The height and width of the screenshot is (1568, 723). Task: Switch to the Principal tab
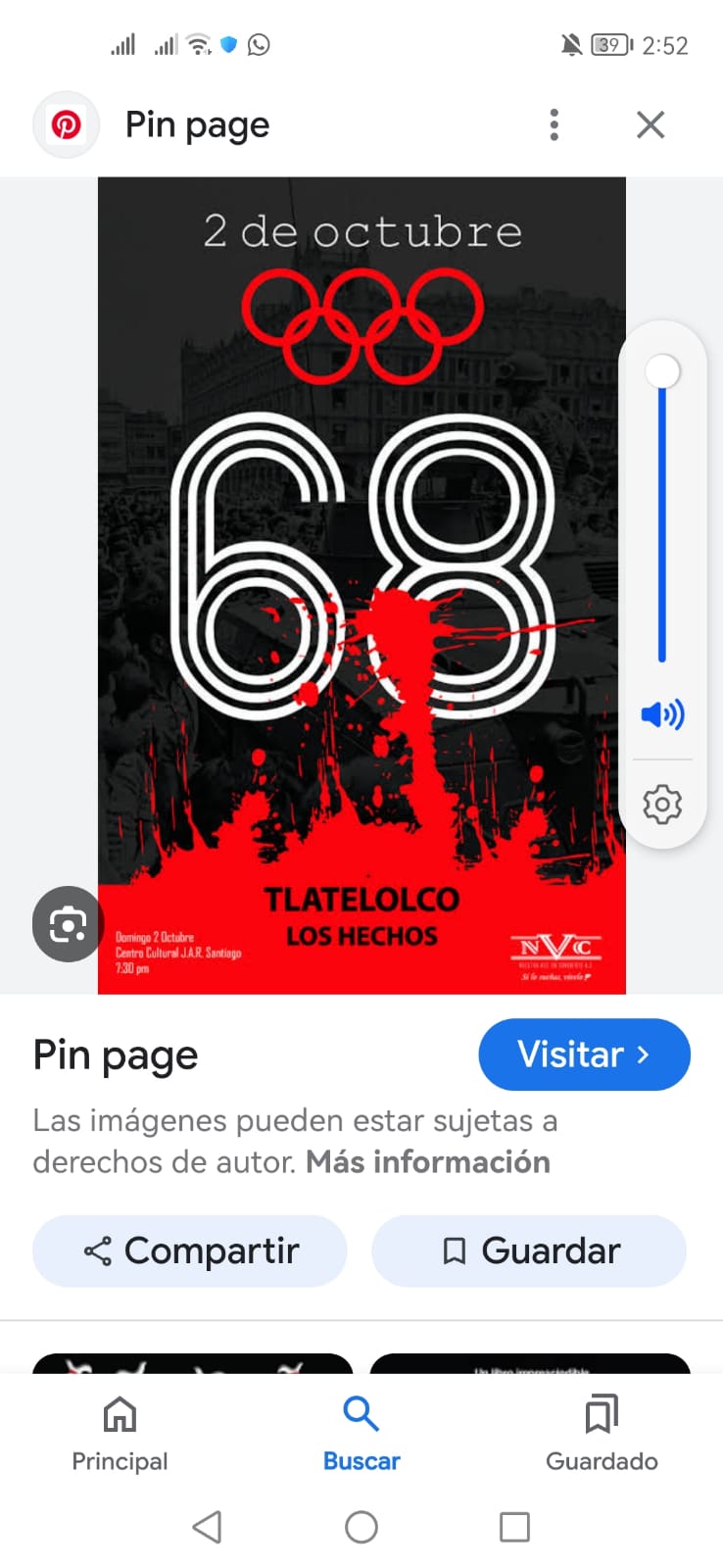click(x=120, y=1434)
